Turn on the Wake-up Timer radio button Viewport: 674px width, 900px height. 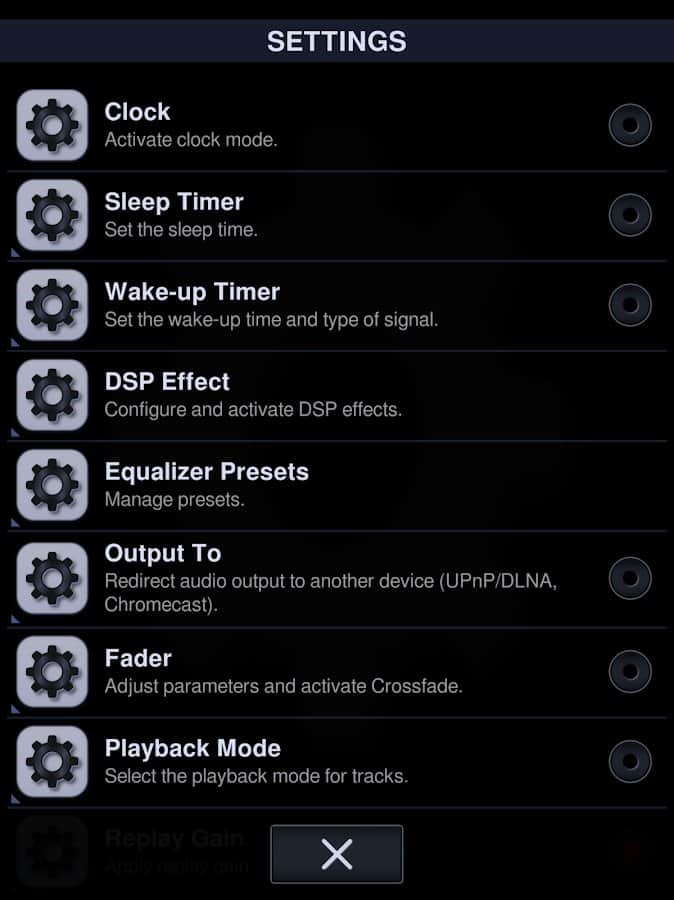[630, 305]
